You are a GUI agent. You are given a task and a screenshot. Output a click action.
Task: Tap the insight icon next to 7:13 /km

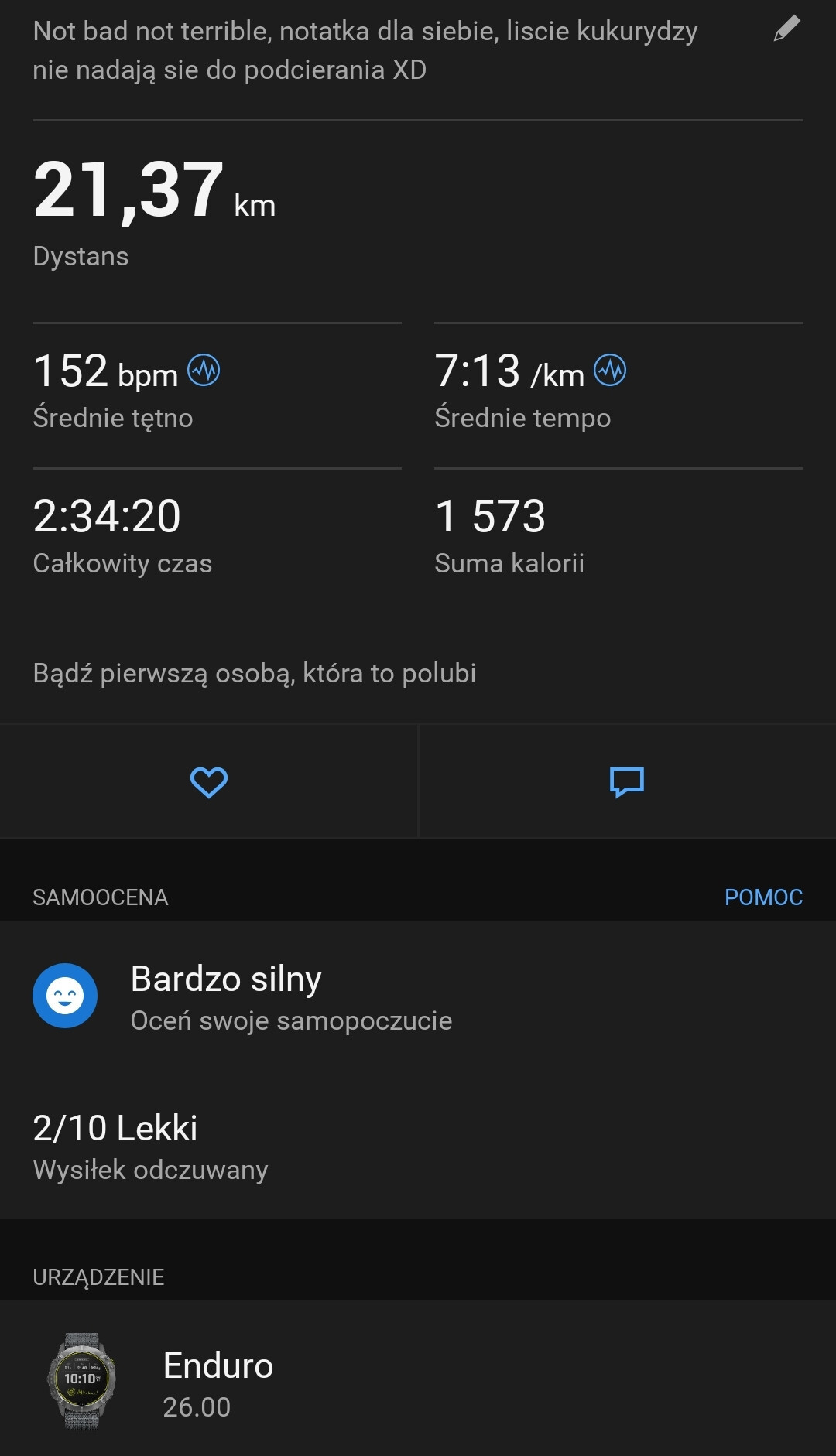coord(610,371)
